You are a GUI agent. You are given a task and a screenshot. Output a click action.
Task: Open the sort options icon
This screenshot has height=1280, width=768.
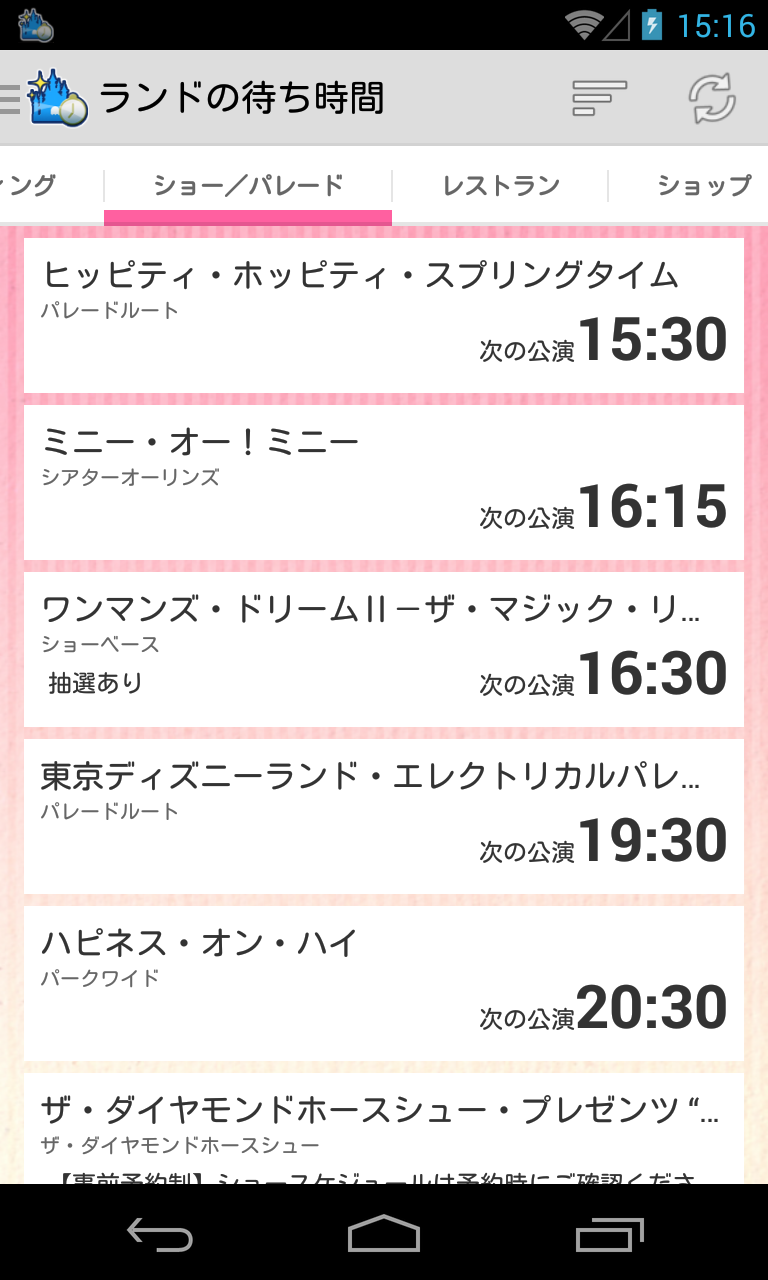point(599,98)
